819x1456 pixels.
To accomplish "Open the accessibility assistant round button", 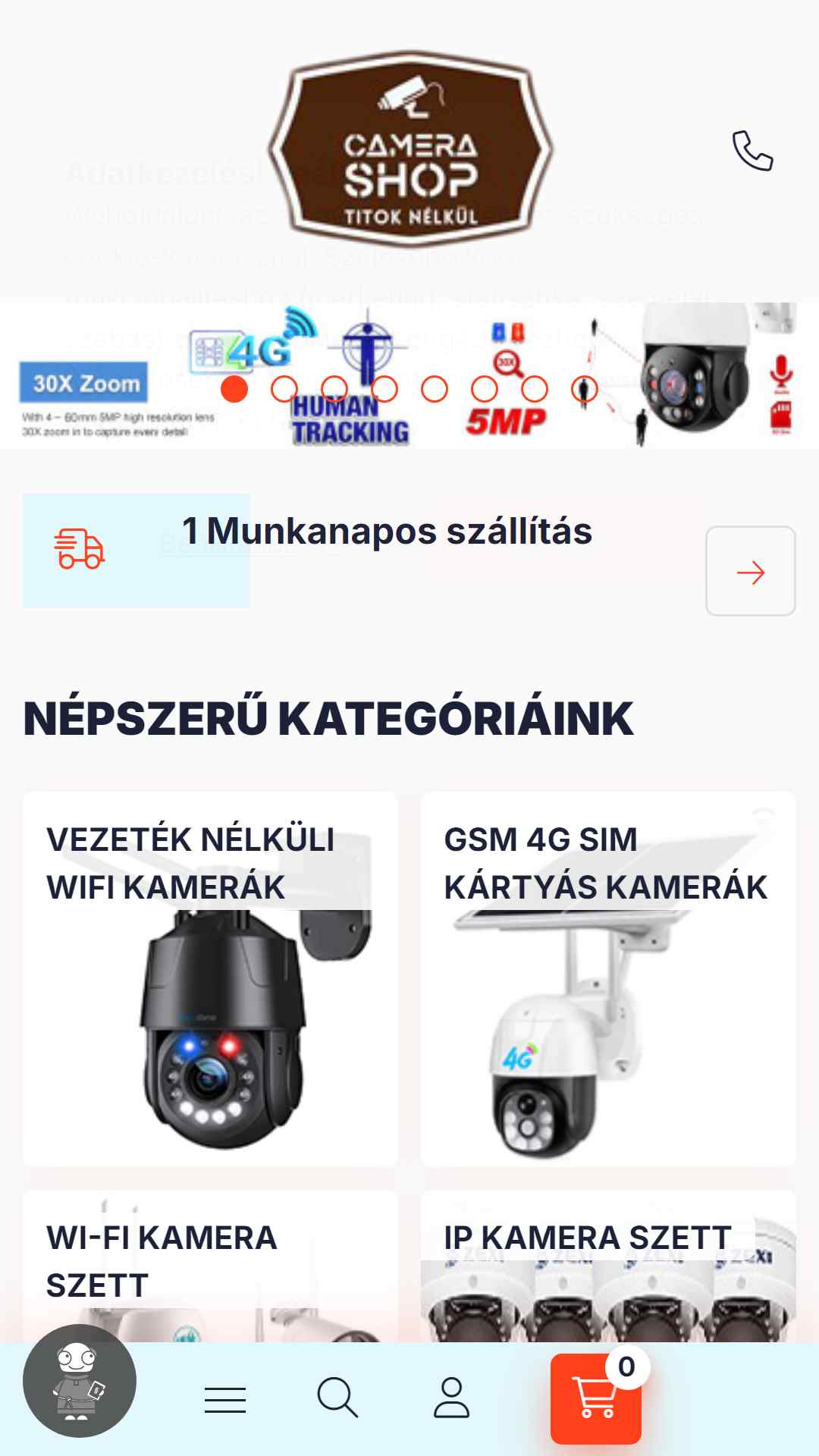I will point(80,1380).
